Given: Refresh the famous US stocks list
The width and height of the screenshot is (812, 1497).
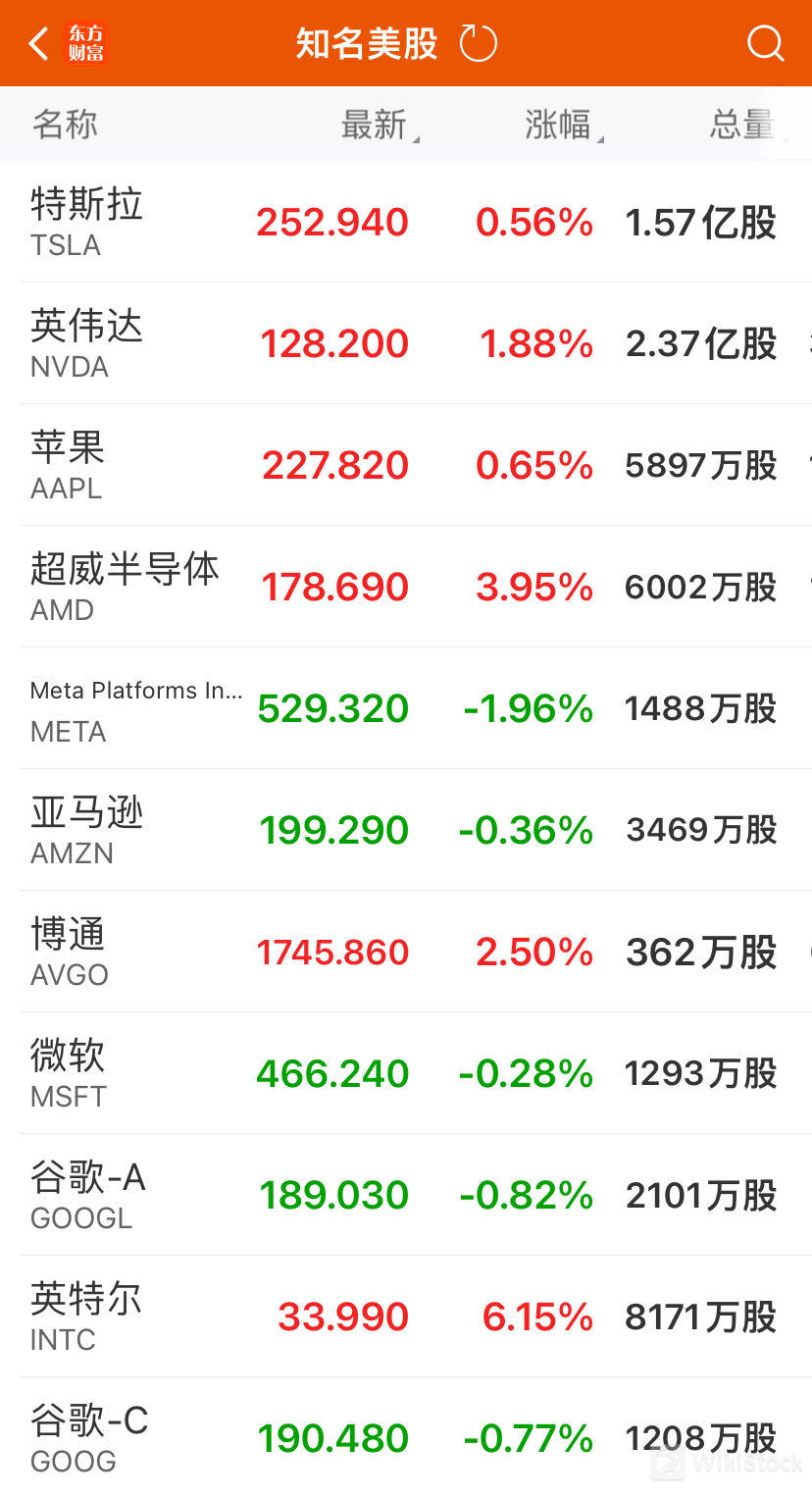Looking at the screenshot, I should [479, 43].
